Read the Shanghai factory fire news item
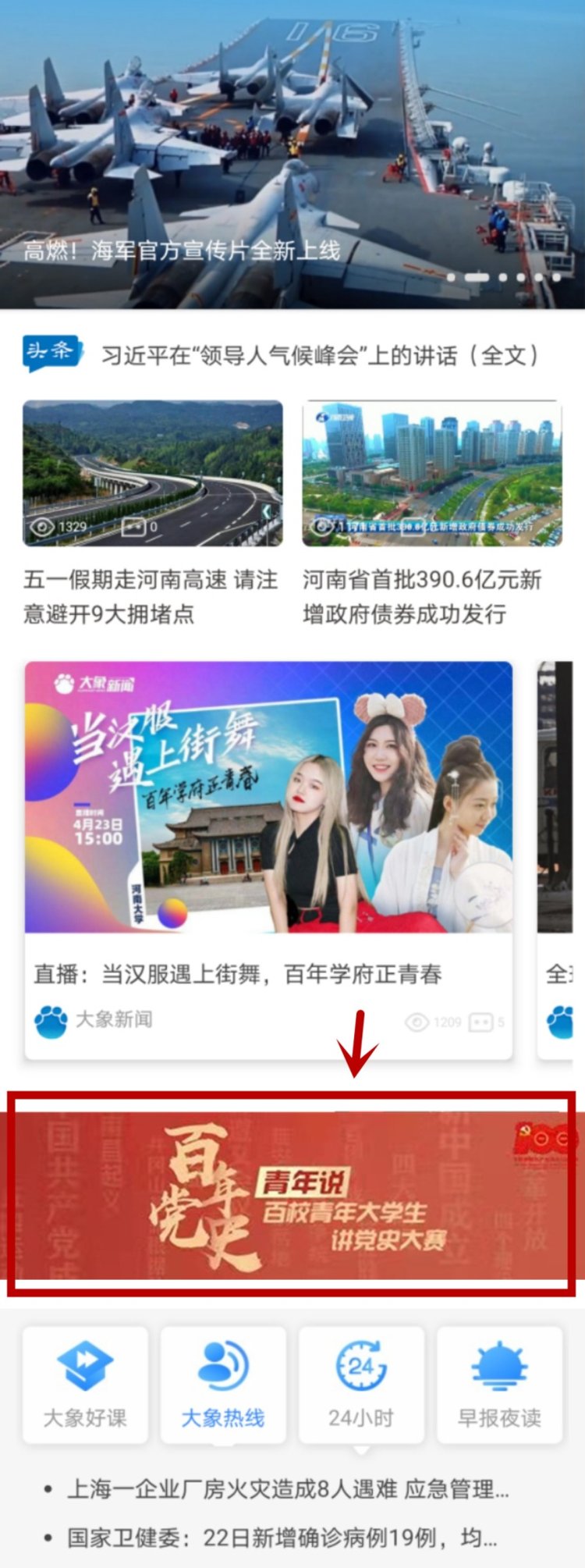 (287, 1489)
